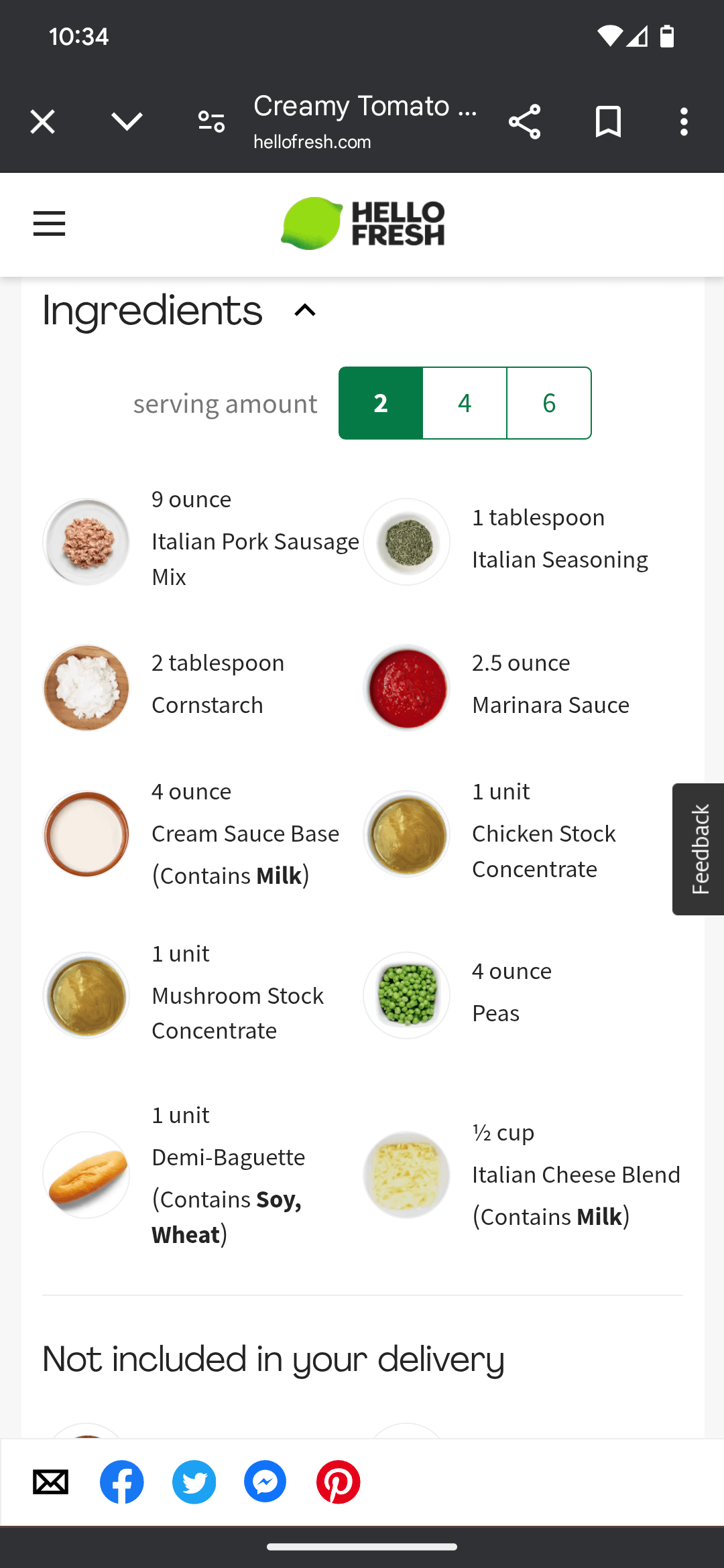
Task: Minimize the tab with the down chevron
Action: click(127, 122)
